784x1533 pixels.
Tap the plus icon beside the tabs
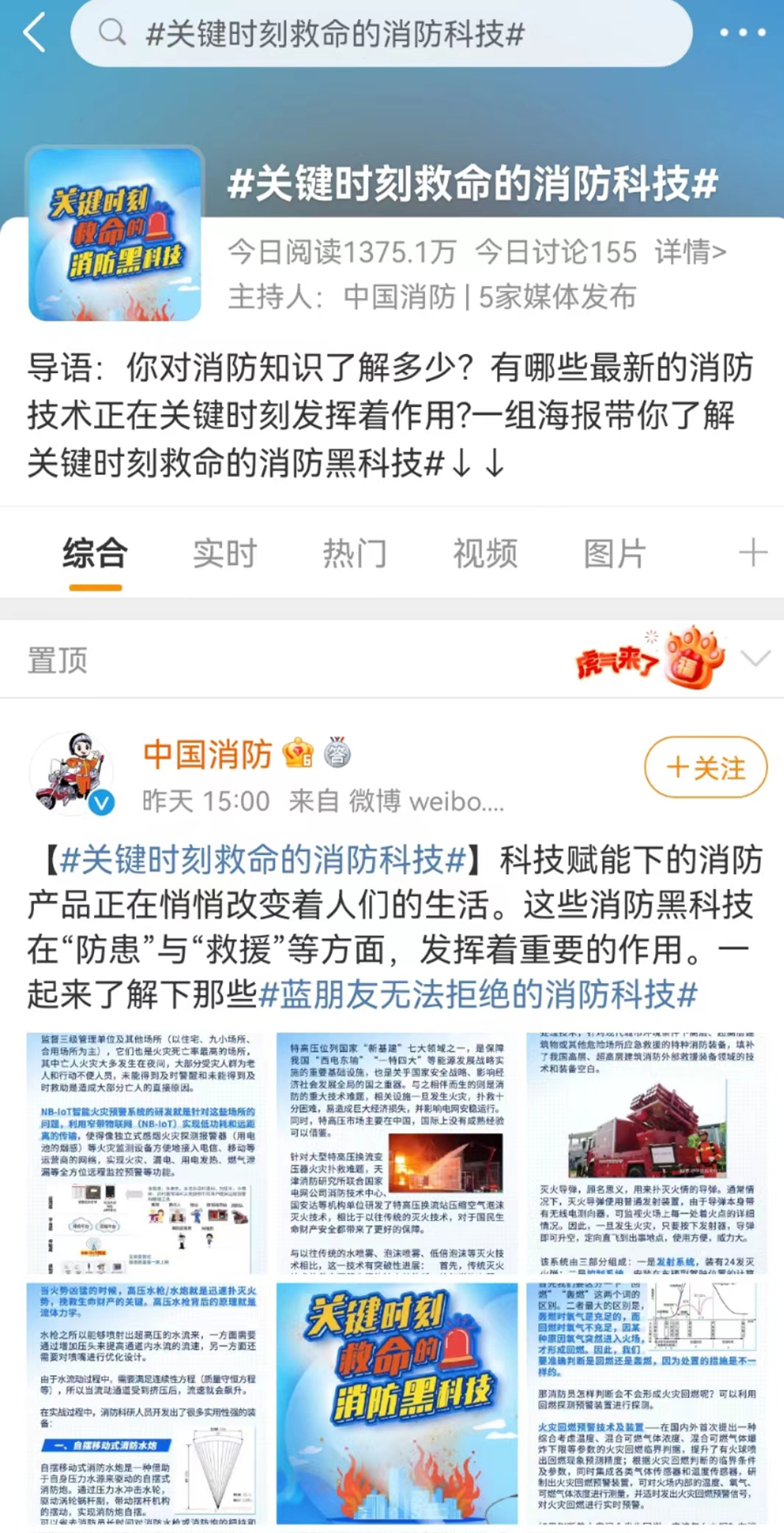pos(753,553)
